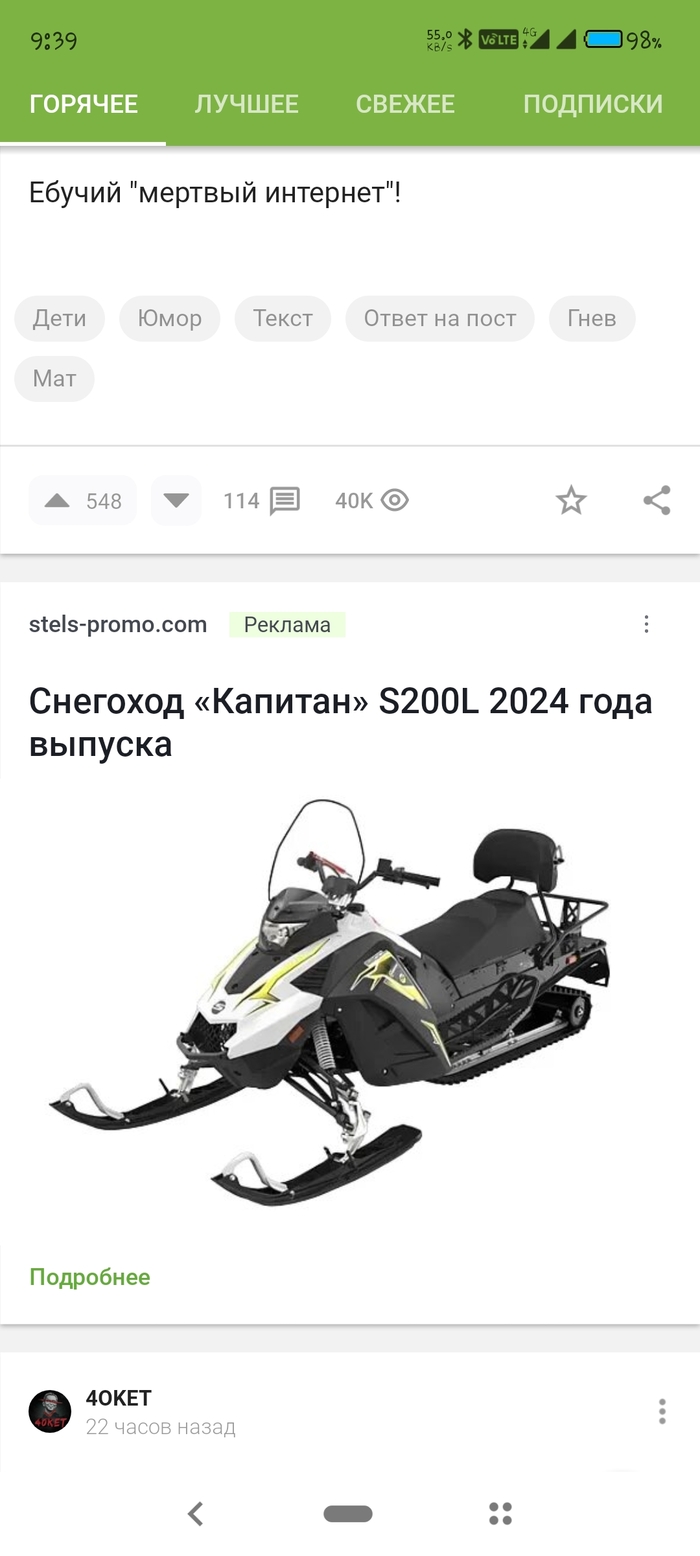Open the 114 comments
Screen dimensions: 700x1556
click(262, 501)
